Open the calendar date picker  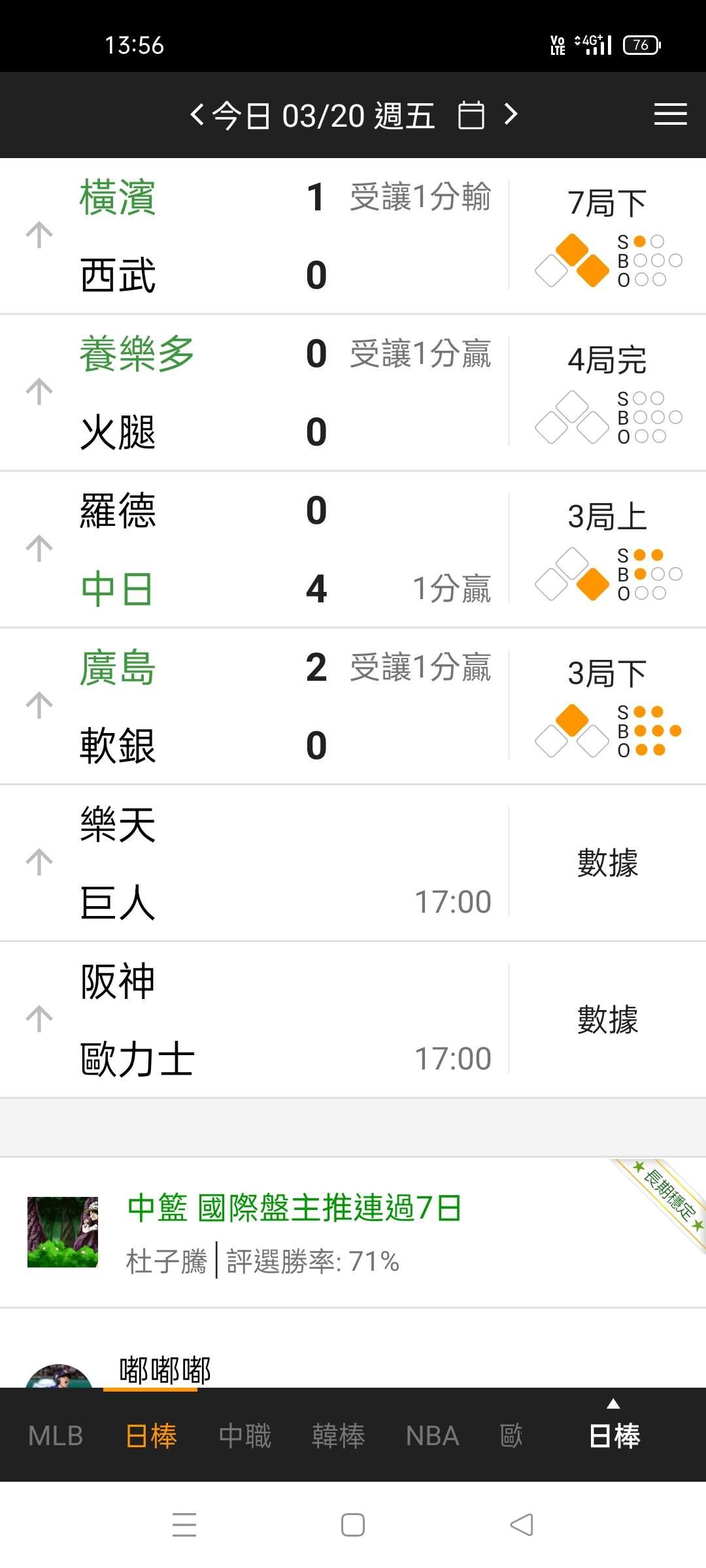coord(471,116)
